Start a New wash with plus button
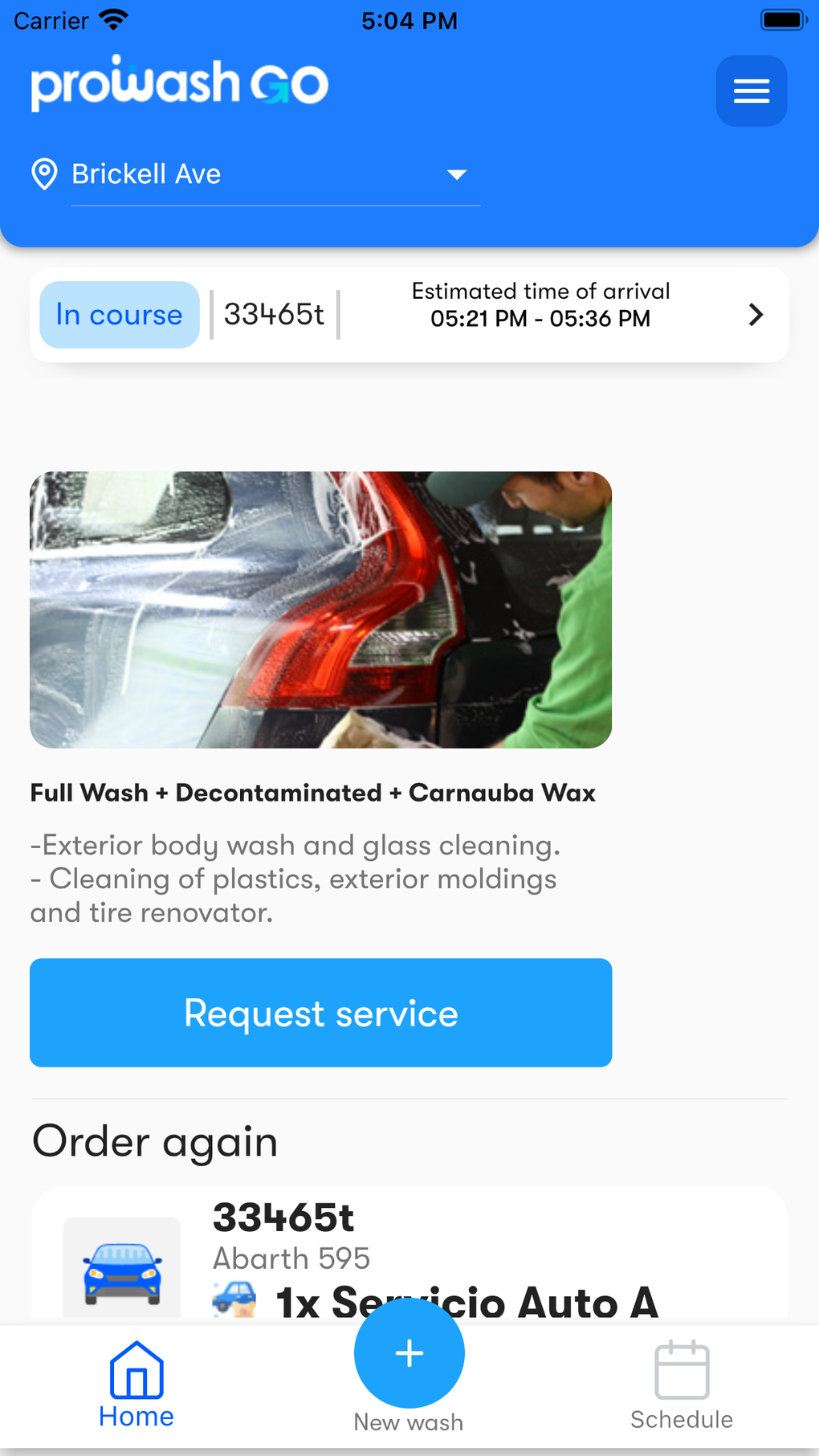The image size is (819, 1456). click(x=409, y=1353)
